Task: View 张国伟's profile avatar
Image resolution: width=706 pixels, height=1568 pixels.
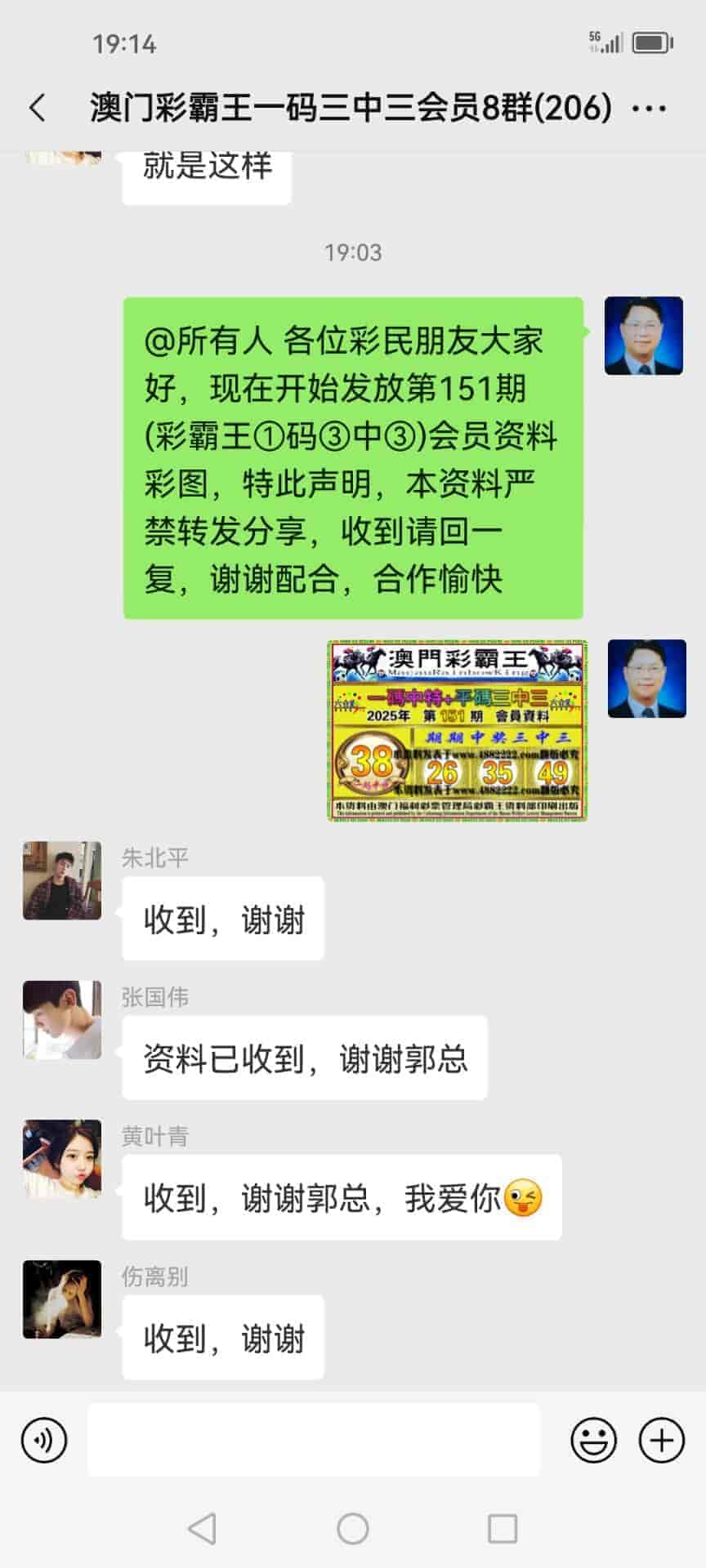Action: [62, 1019]
